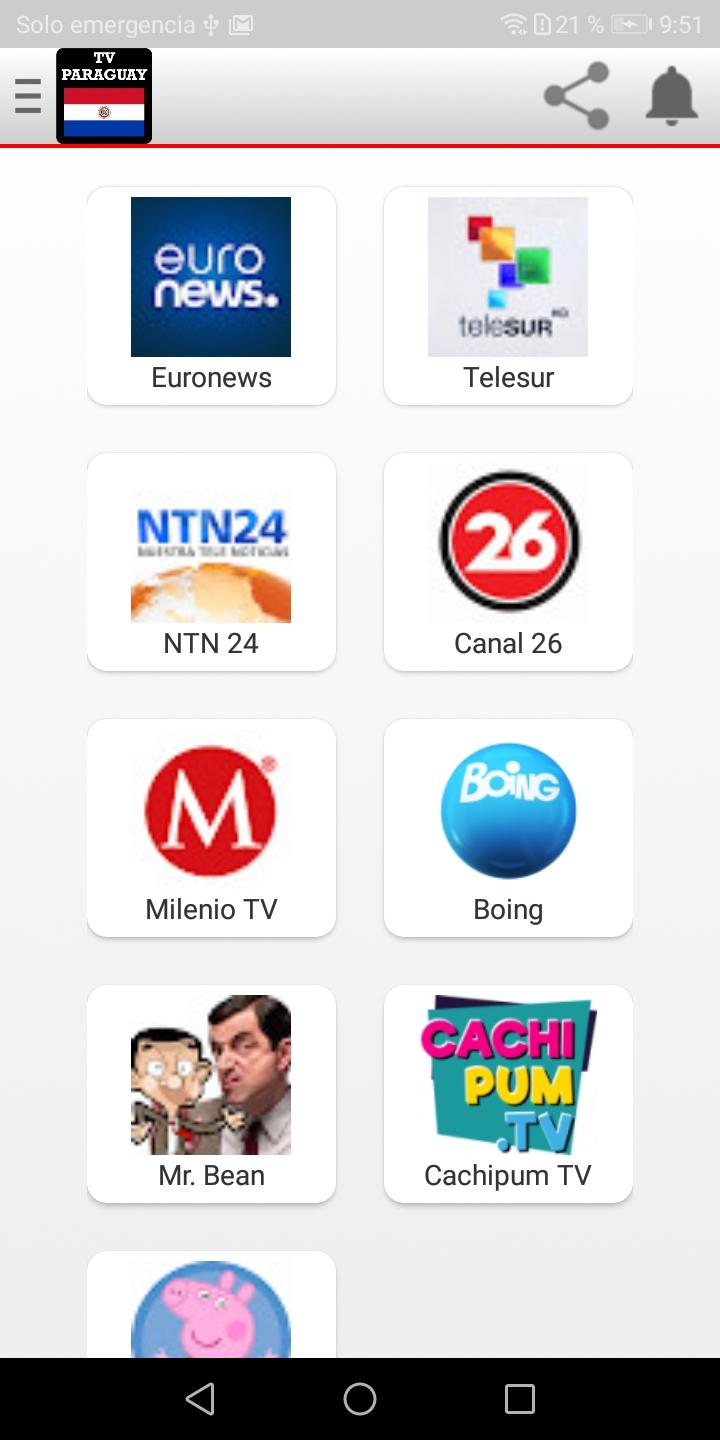Image resolution: width=720 pixels, height=1440 pixels.
Task: Open Canal 26 channel
Action: pos(508,561)
